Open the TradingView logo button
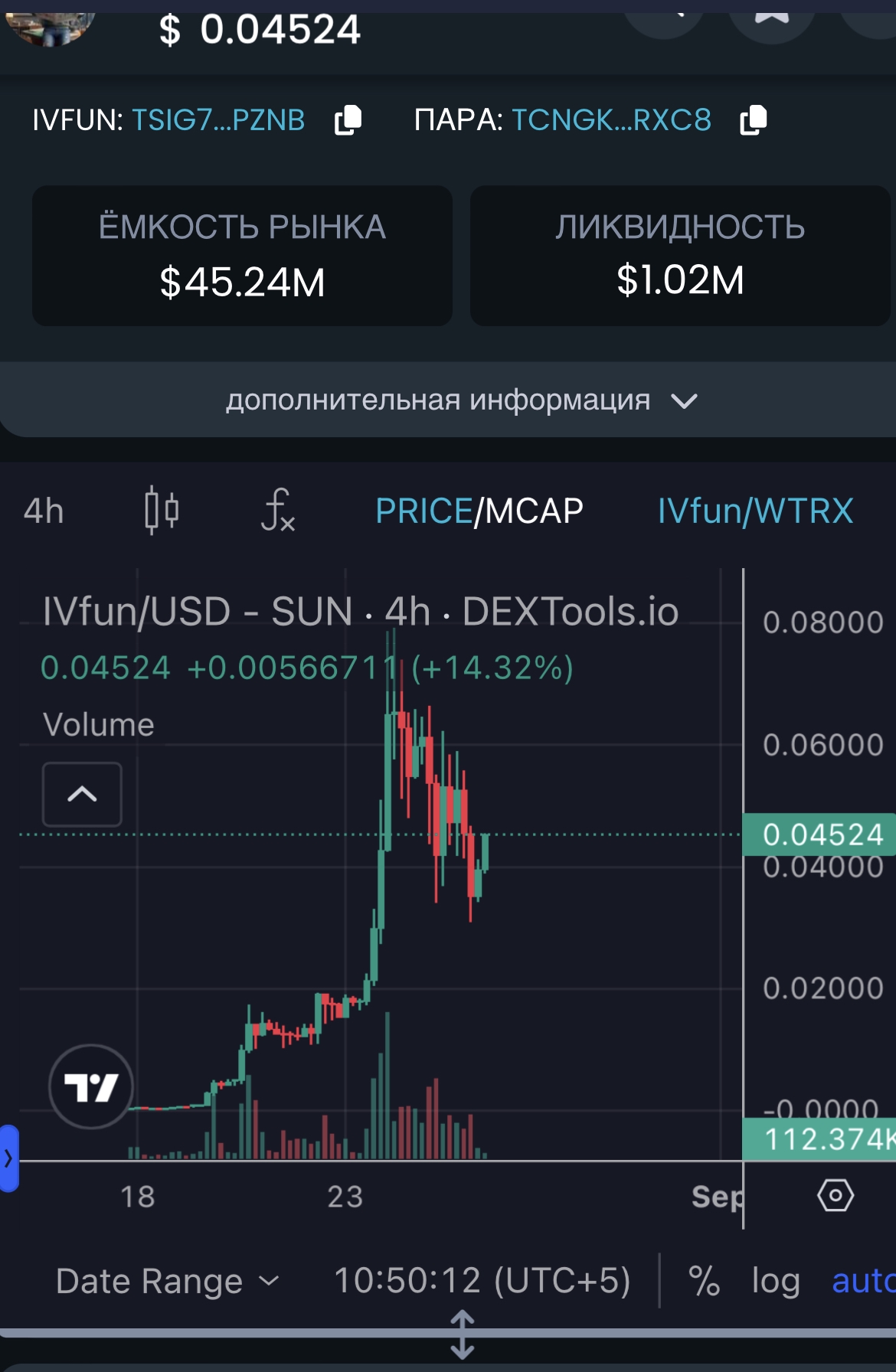 91,1086
